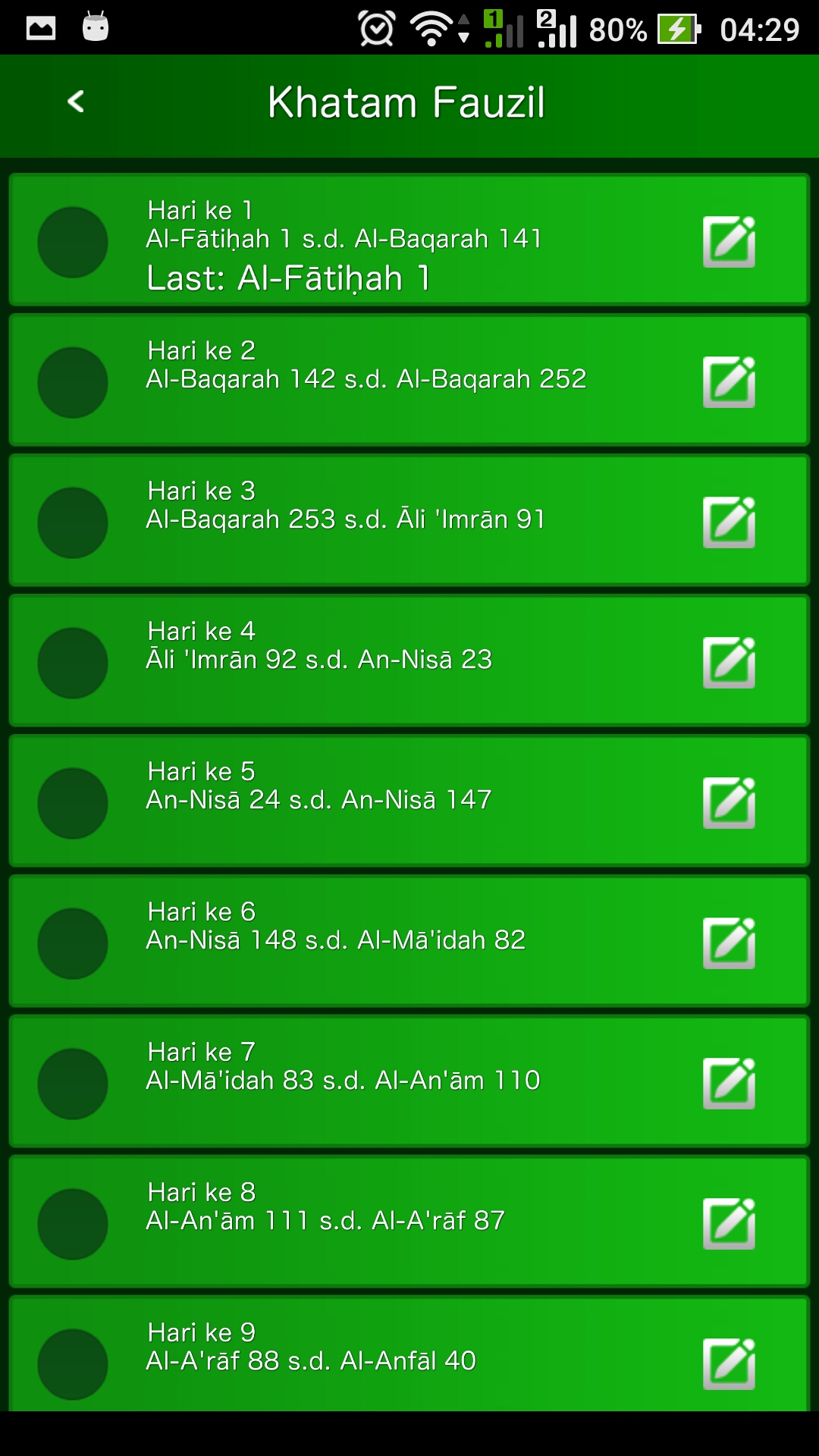Mark Hari ke 3 as completed

pos(73,522)
